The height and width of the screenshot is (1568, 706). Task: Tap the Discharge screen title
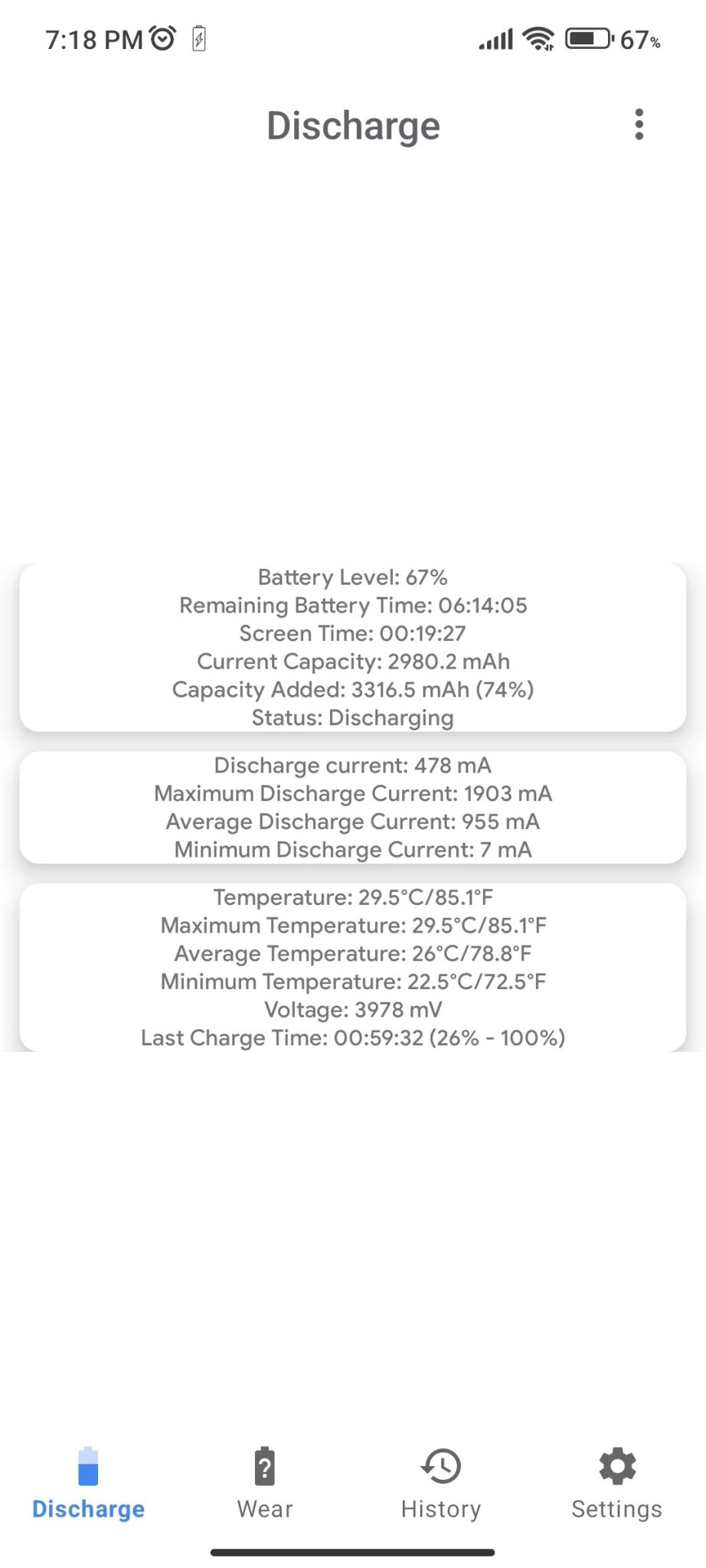tap(353, 125)
